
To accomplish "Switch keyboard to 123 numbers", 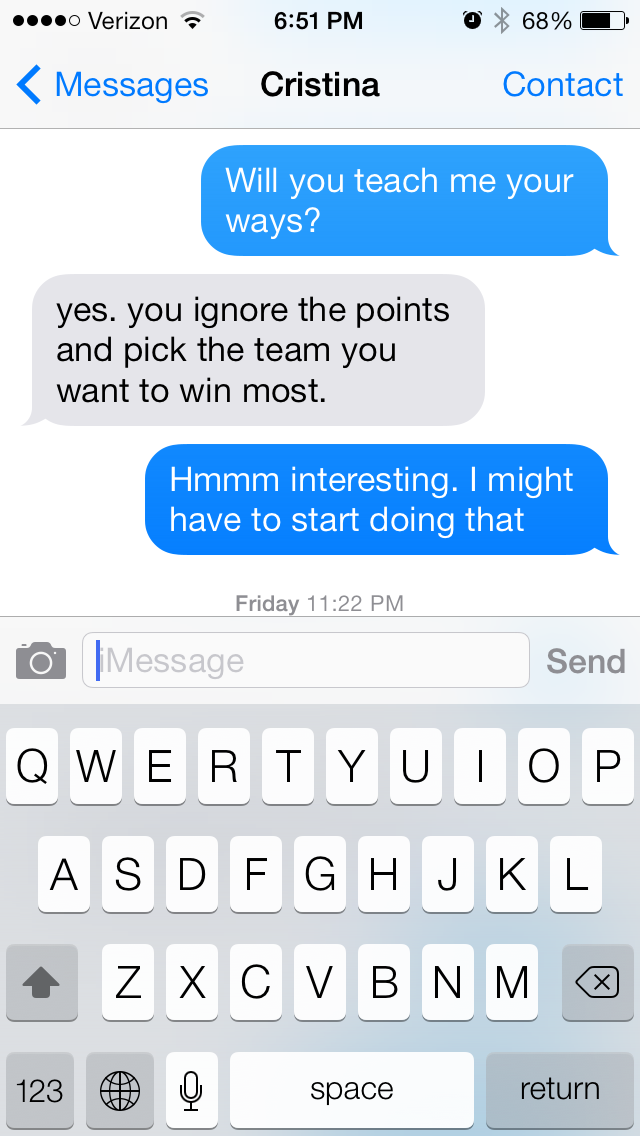I will [x=40, y=1089].
